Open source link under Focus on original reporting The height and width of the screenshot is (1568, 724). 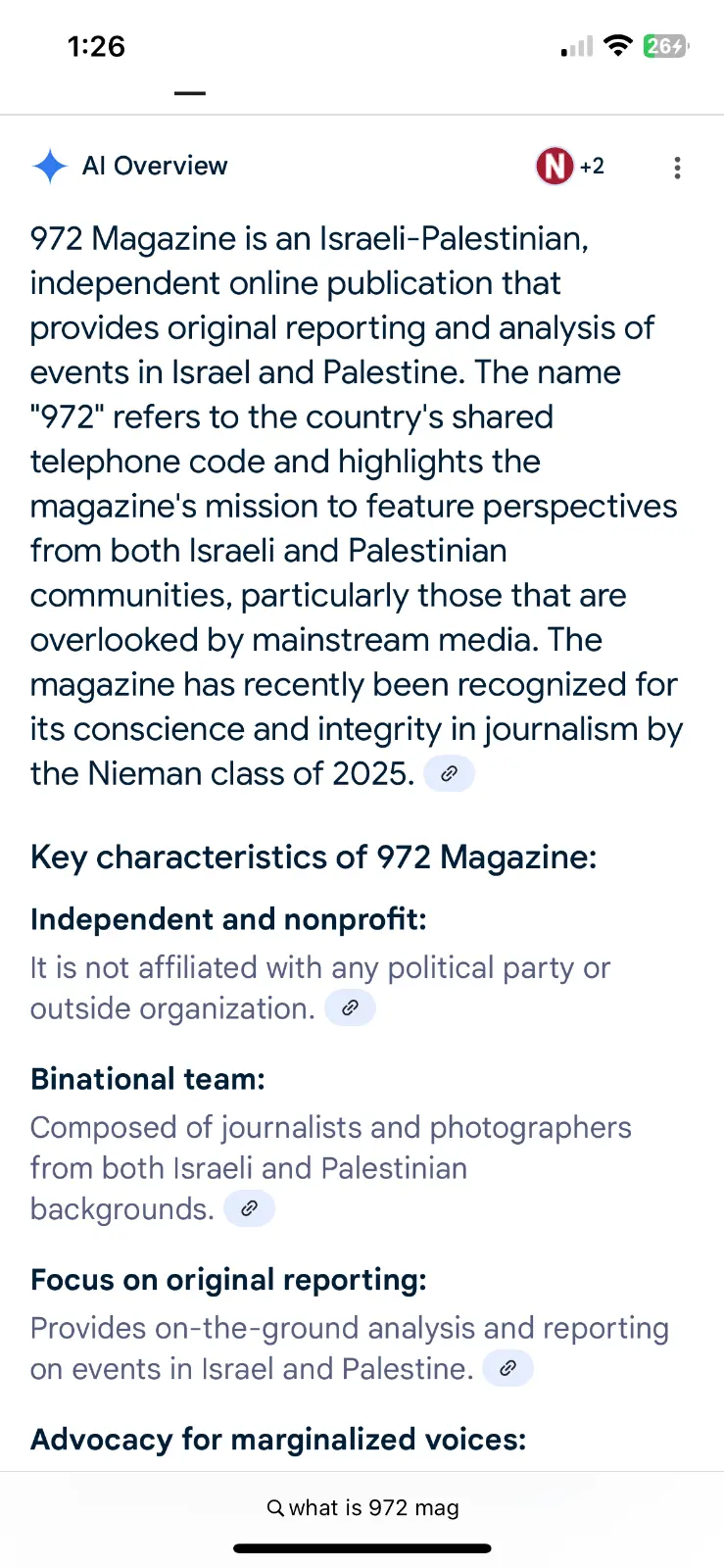click(x=507, y=1368)
